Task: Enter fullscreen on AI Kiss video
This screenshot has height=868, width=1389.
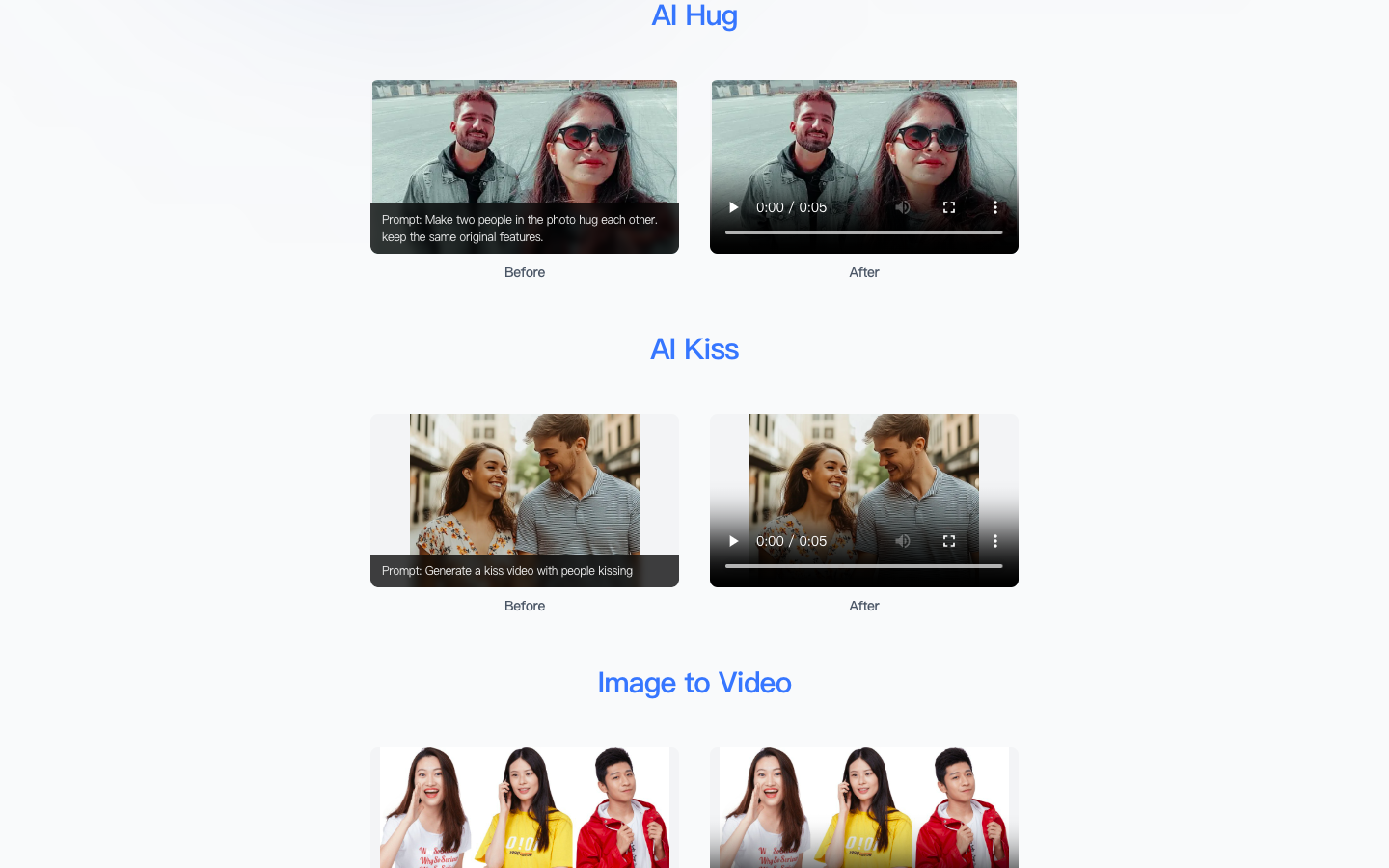Action: coord(949,541)
